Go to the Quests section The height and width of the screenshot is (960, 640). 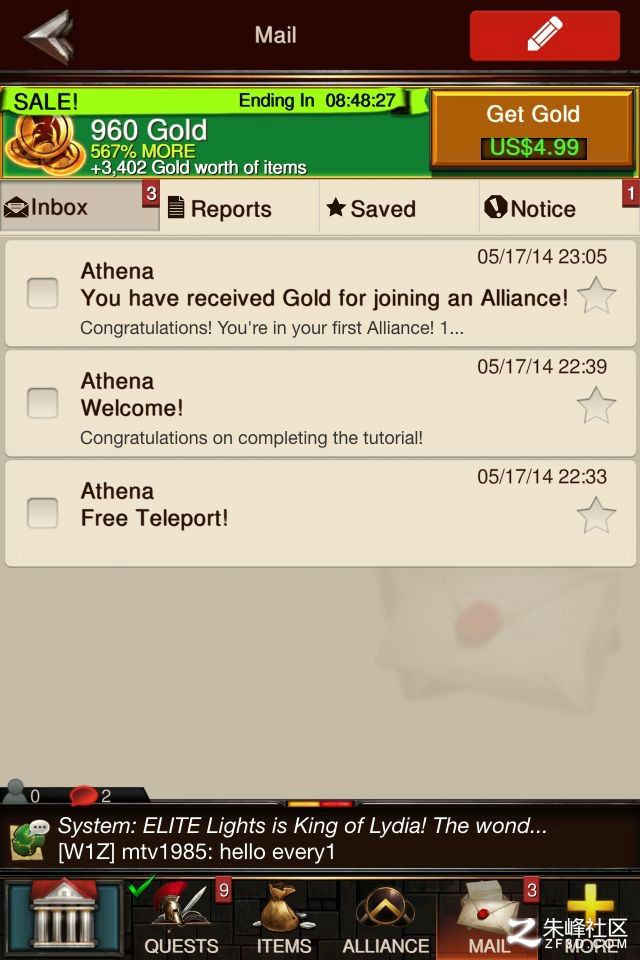click(181, 920)
